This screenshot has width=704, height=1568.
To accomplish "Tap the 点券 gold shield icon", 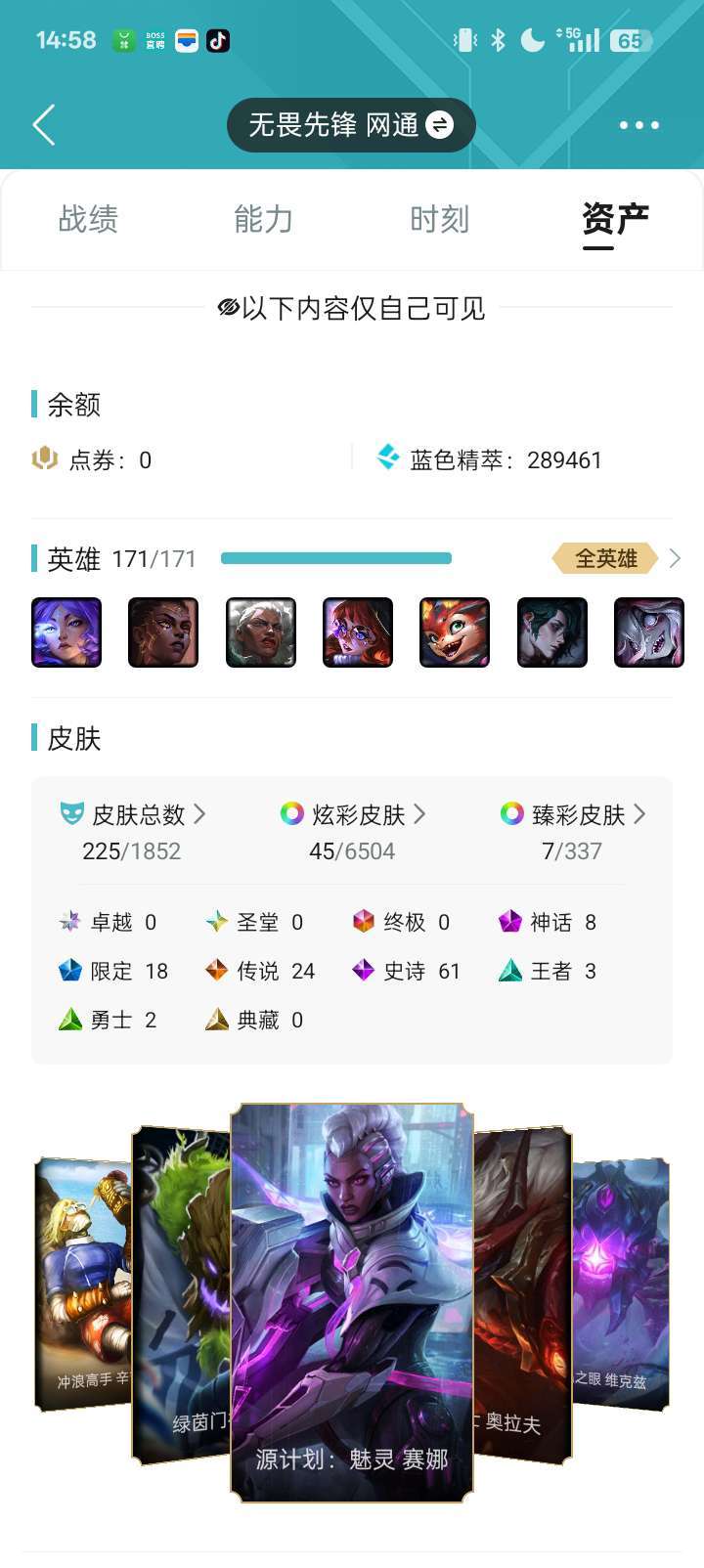I will point(43,459).
